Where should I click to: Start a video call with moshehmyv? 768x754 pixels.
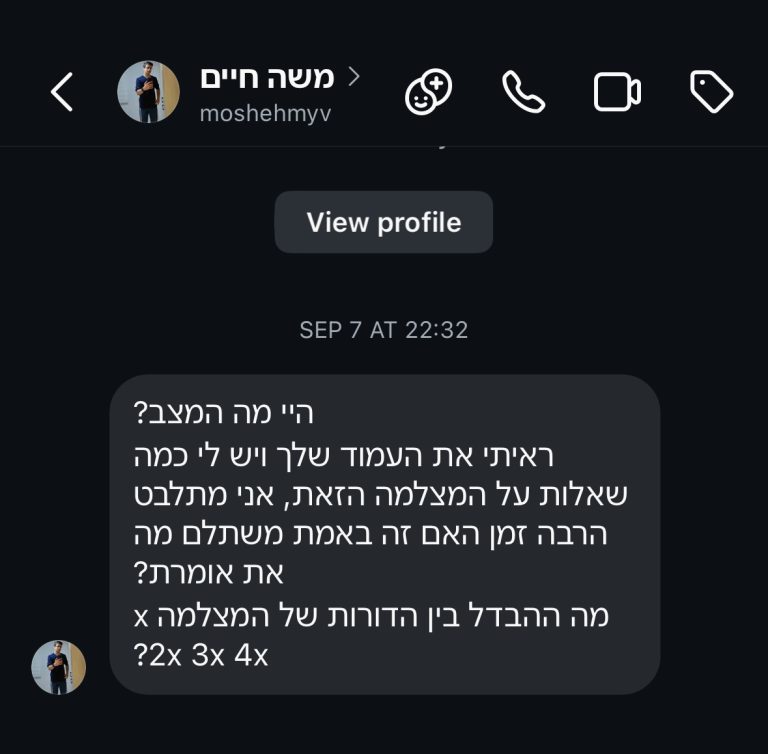617,93
